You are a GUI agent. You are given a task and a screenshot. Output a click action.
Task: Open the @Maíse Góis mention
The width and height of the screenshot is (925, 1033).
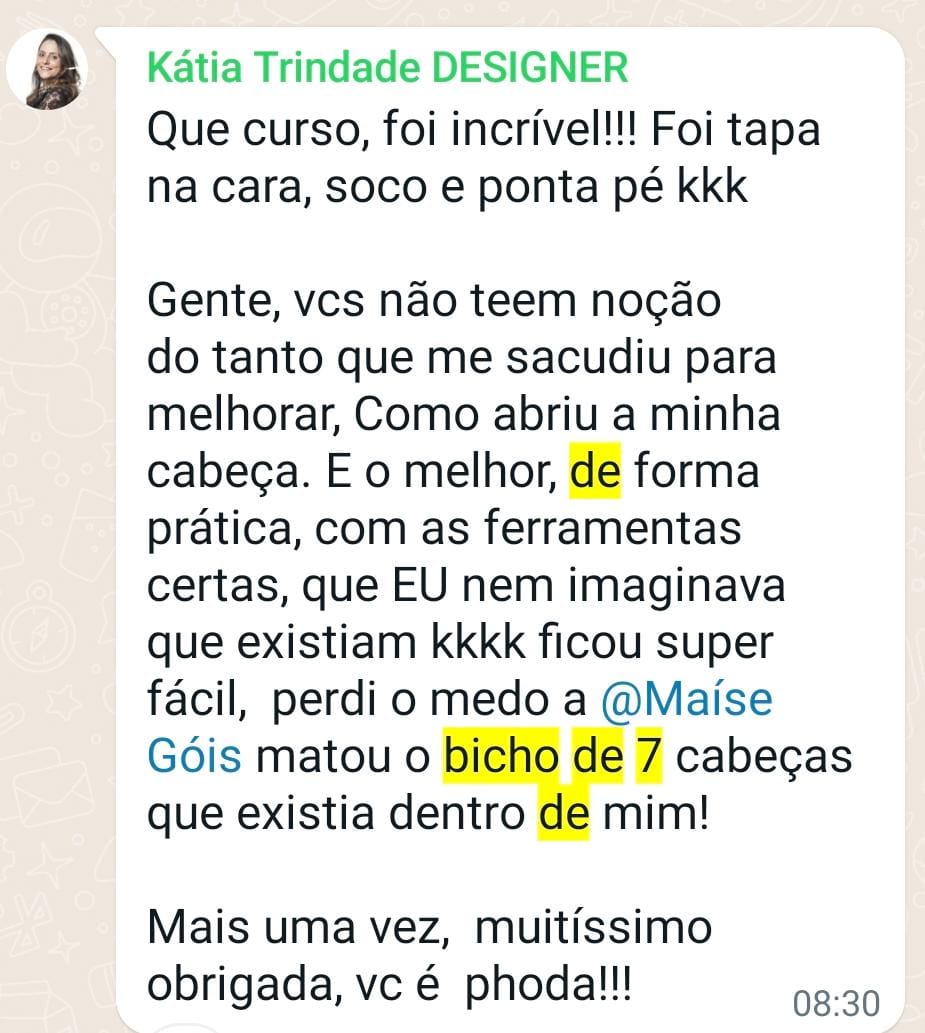pos(686,699)
